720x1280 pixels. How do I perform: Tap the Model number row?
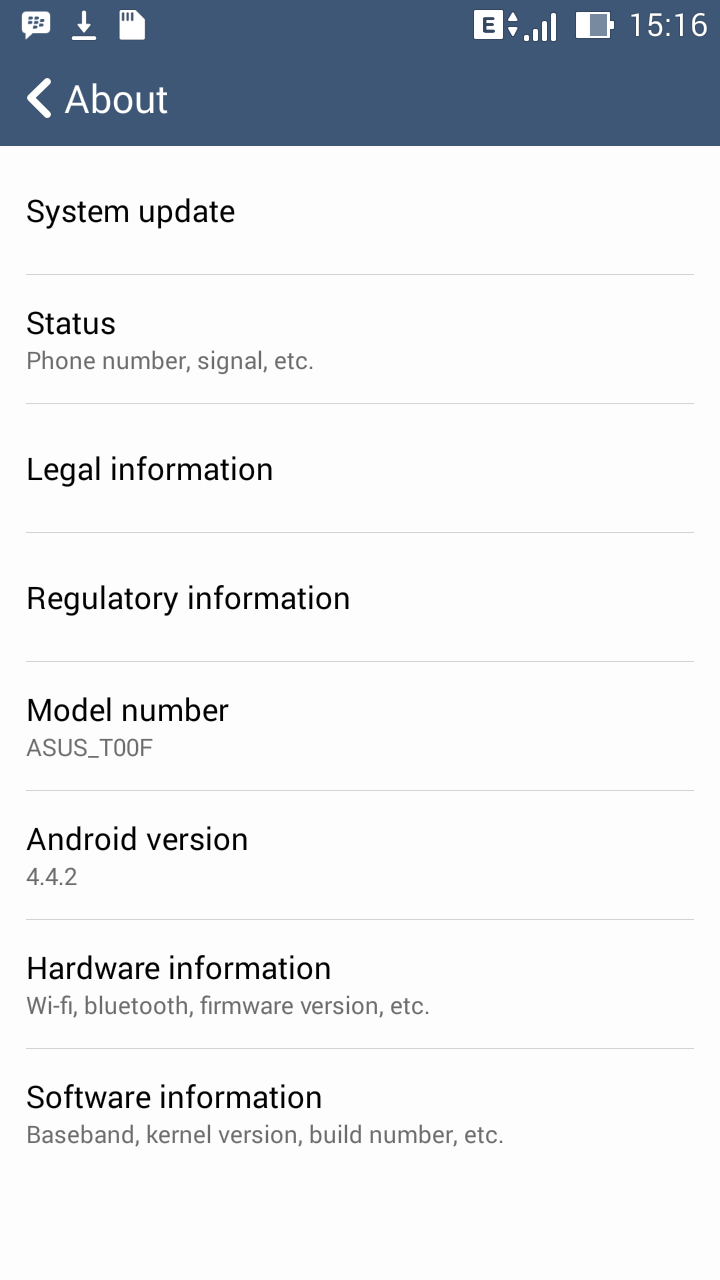(x=360, y=727)
